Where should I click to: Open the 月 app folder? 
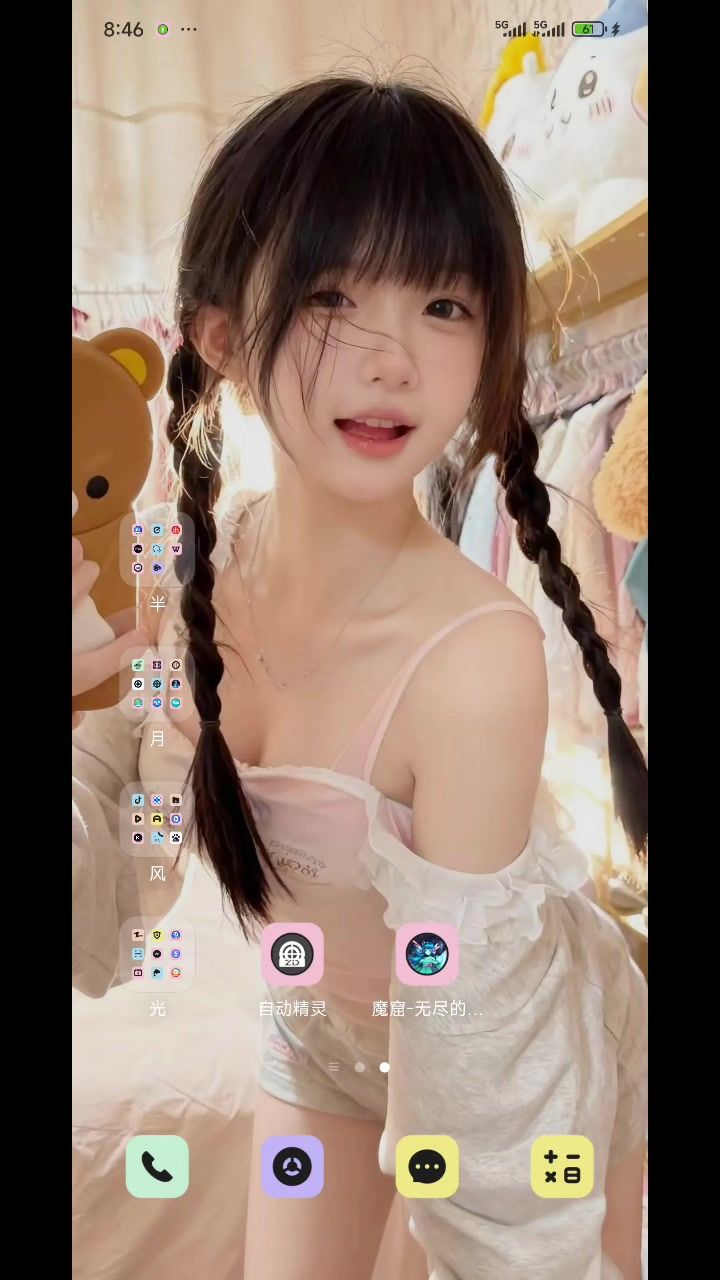point(157,684)
